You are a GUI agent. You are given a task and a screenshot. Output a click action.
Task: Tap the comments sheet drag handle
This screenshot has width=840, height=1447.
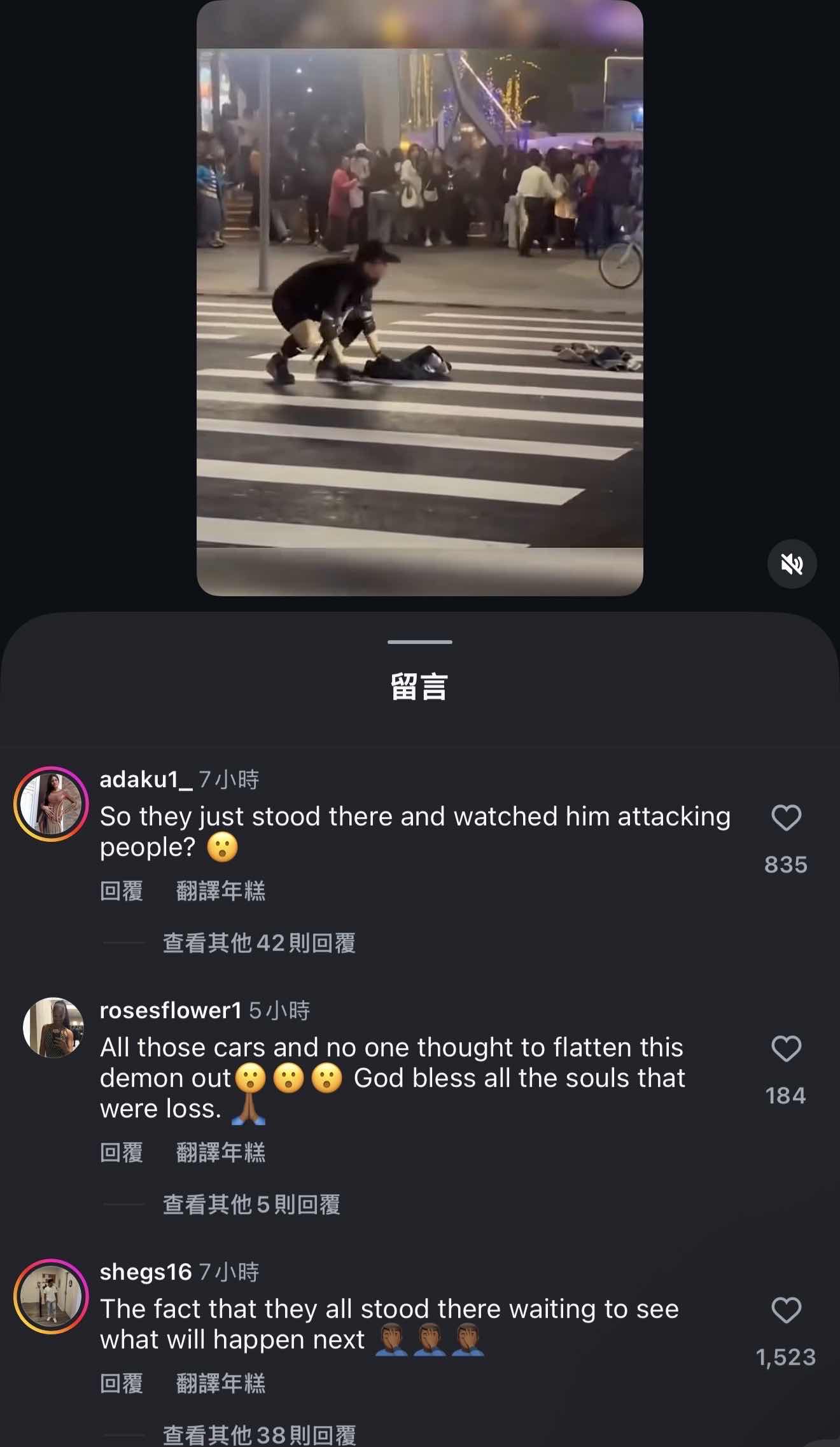[x=419, y=642]
